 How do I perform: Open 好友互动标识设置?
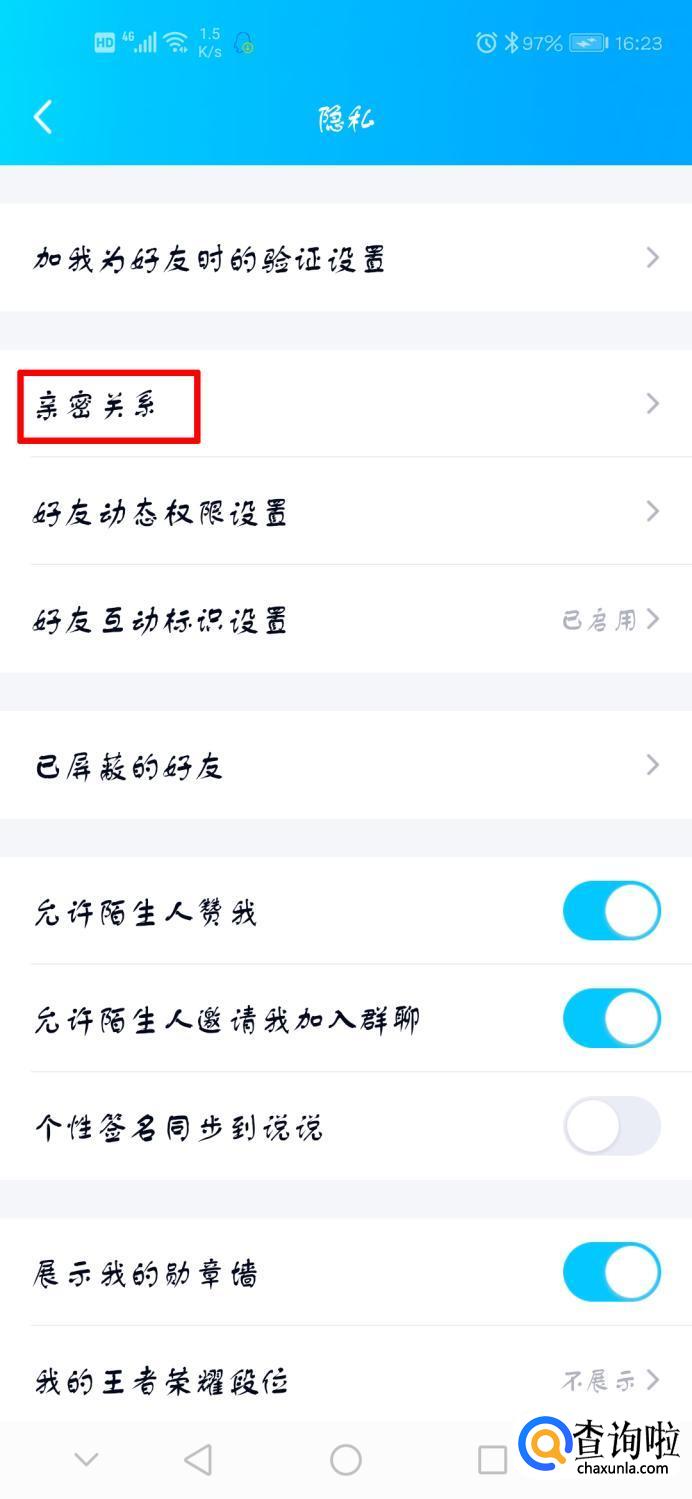coord(346,620)
